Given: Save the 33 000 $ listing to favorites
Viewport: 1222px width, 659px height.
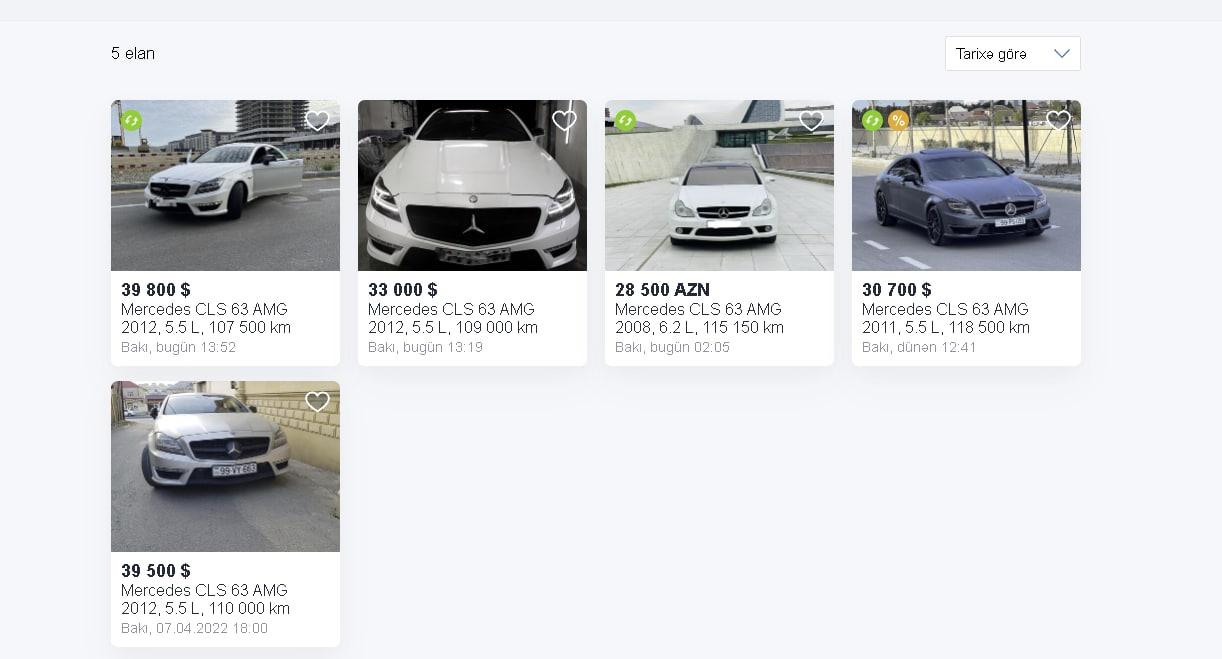Looking at the screenshot, I should [x=564, y=121].
